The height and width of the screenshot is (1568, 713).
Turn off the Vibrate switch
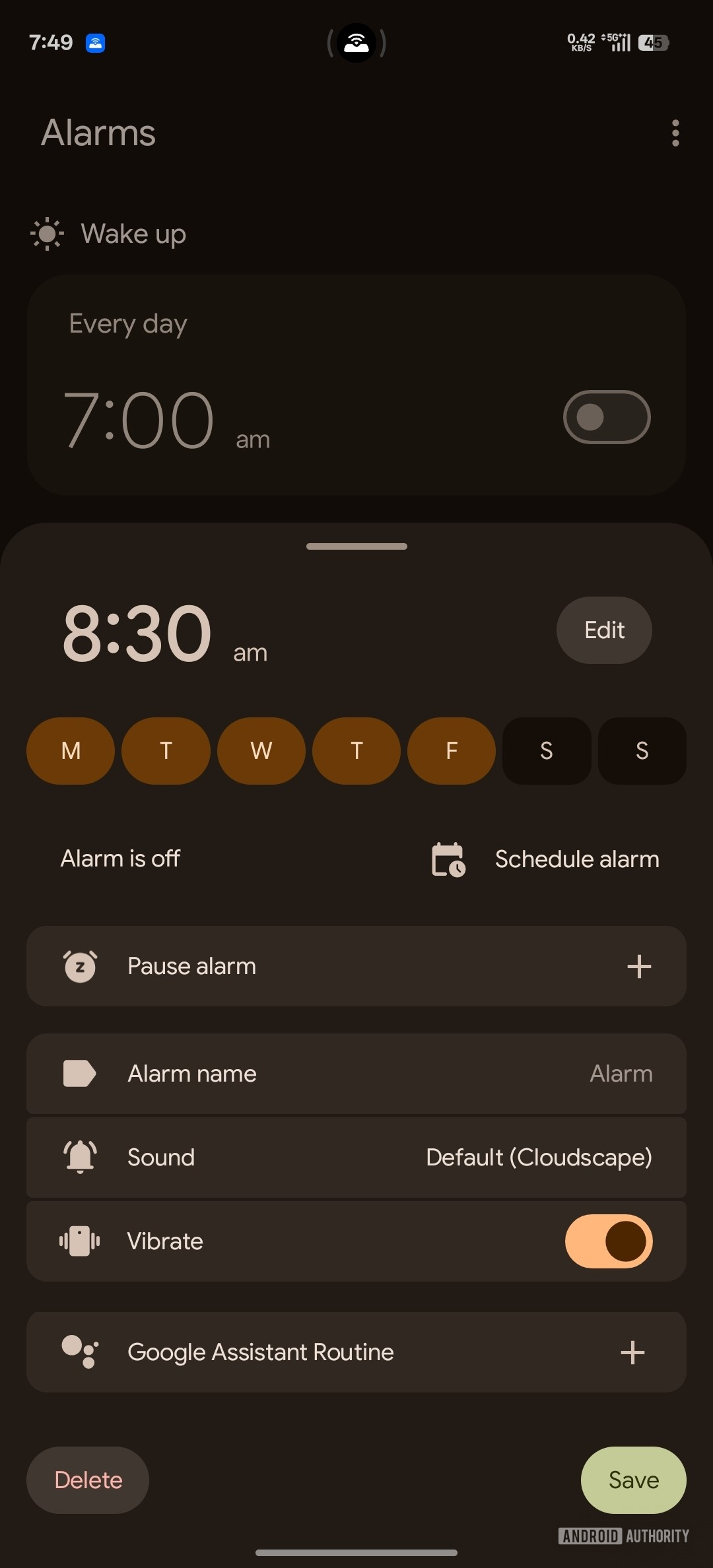[608, 1241]
